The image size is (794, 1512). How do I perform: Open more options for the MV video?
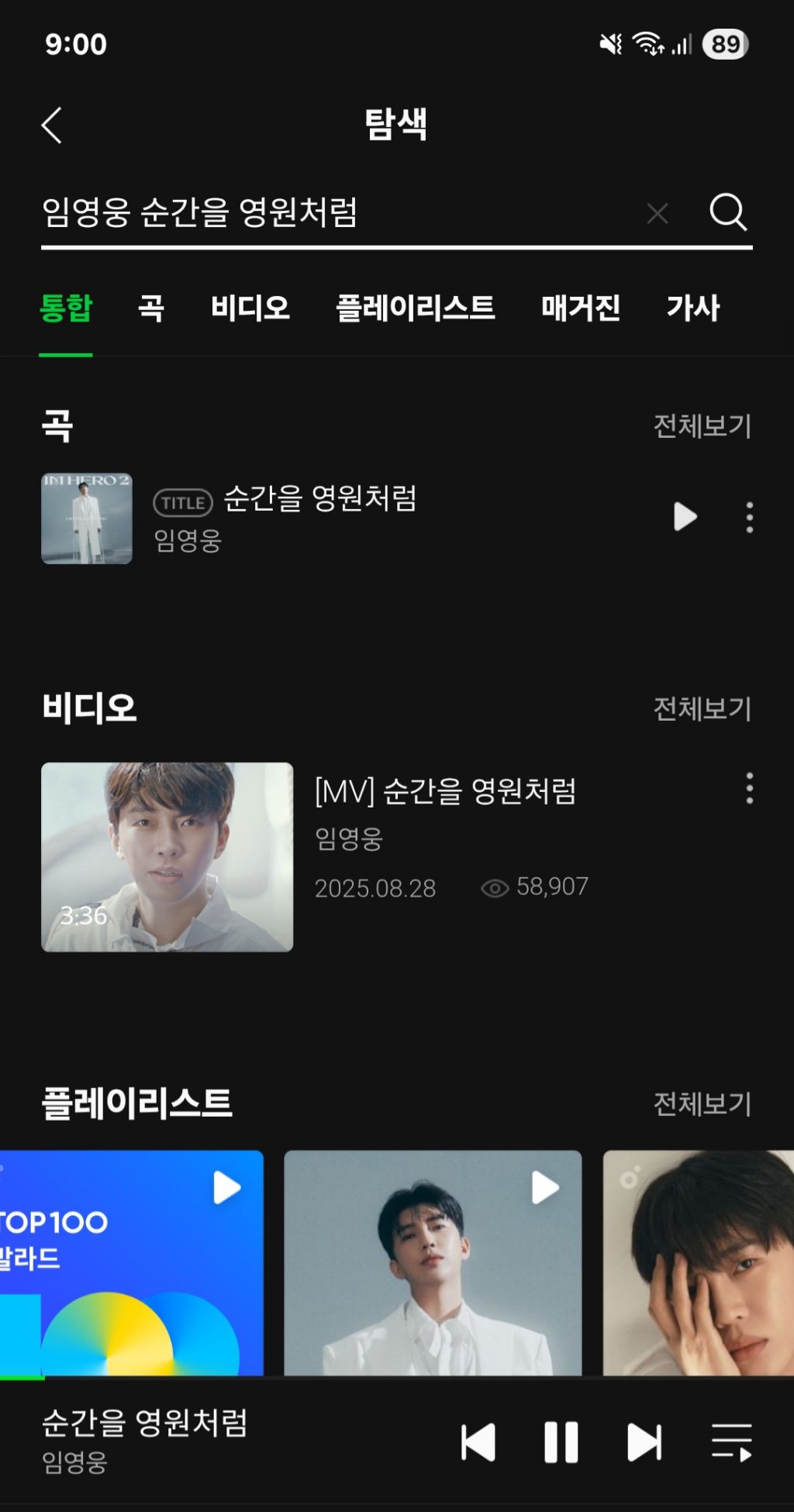[x=749, y=788]
